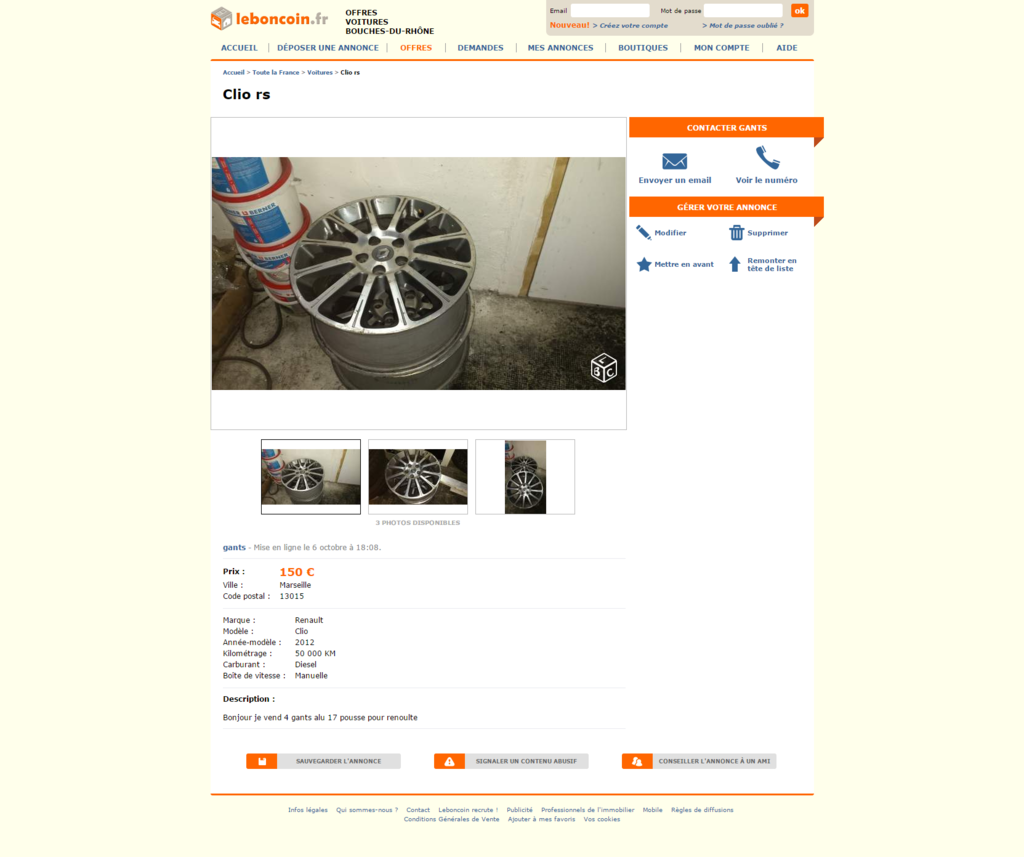Open Déposer une annonce
This screenshot has width=1024, height=857.
click(328, 48)
